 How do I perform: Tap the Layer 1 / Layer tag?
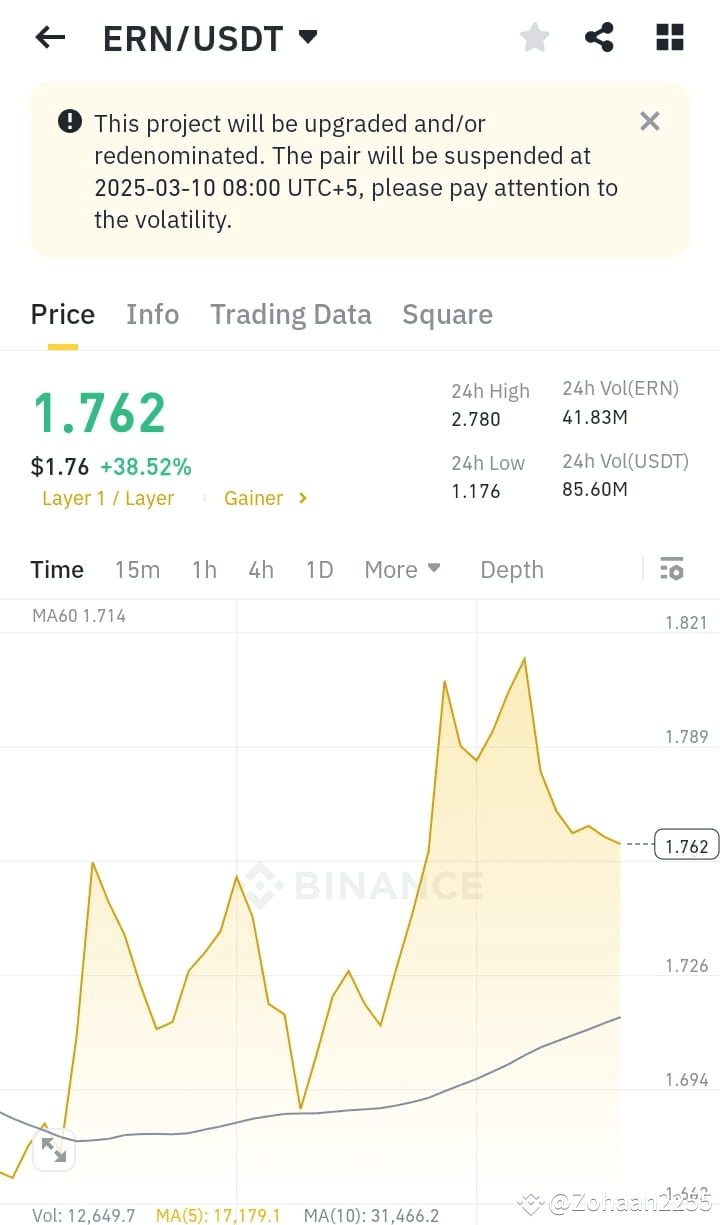click(x=107, y=498)
